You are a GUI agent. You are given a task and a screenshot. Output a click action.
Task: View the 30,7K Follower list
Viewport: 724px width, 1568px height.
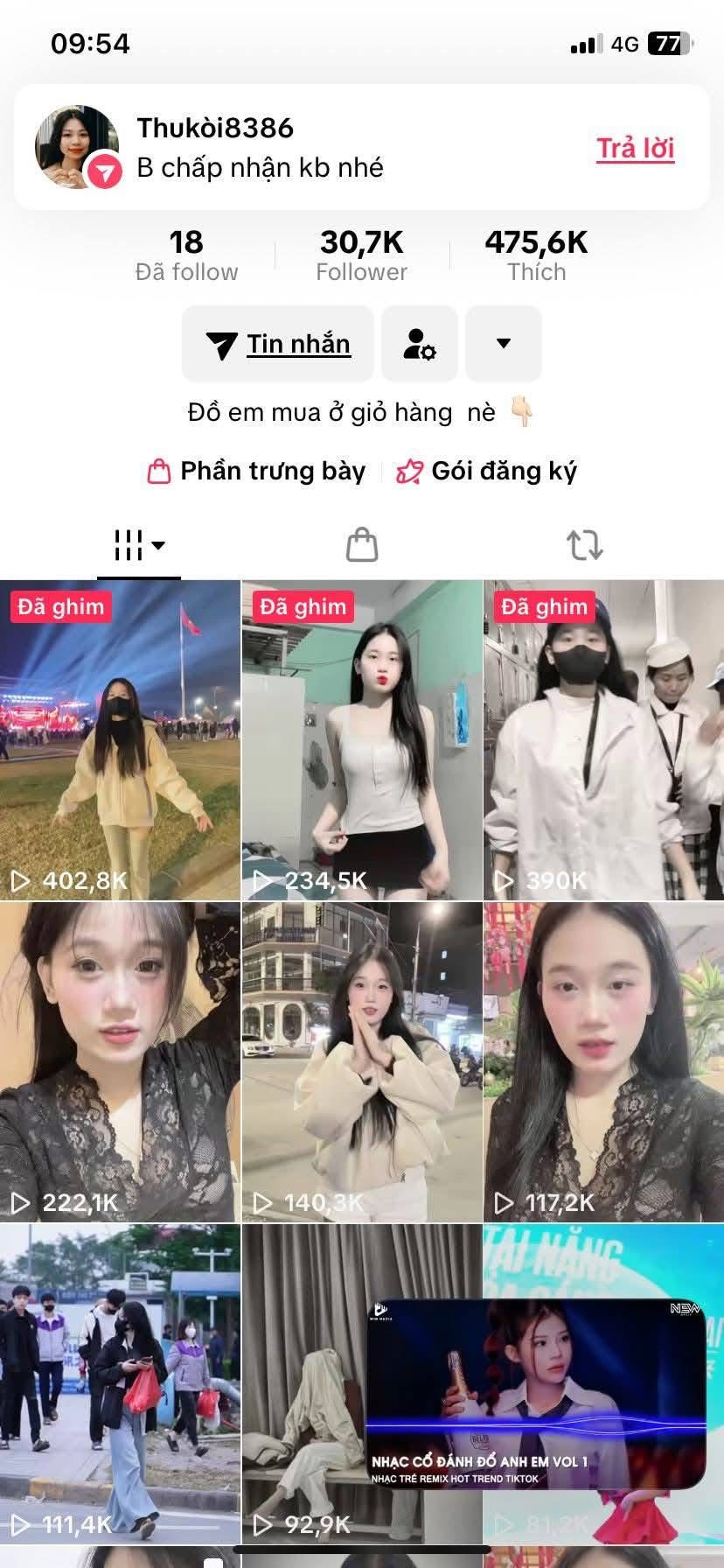361,255
